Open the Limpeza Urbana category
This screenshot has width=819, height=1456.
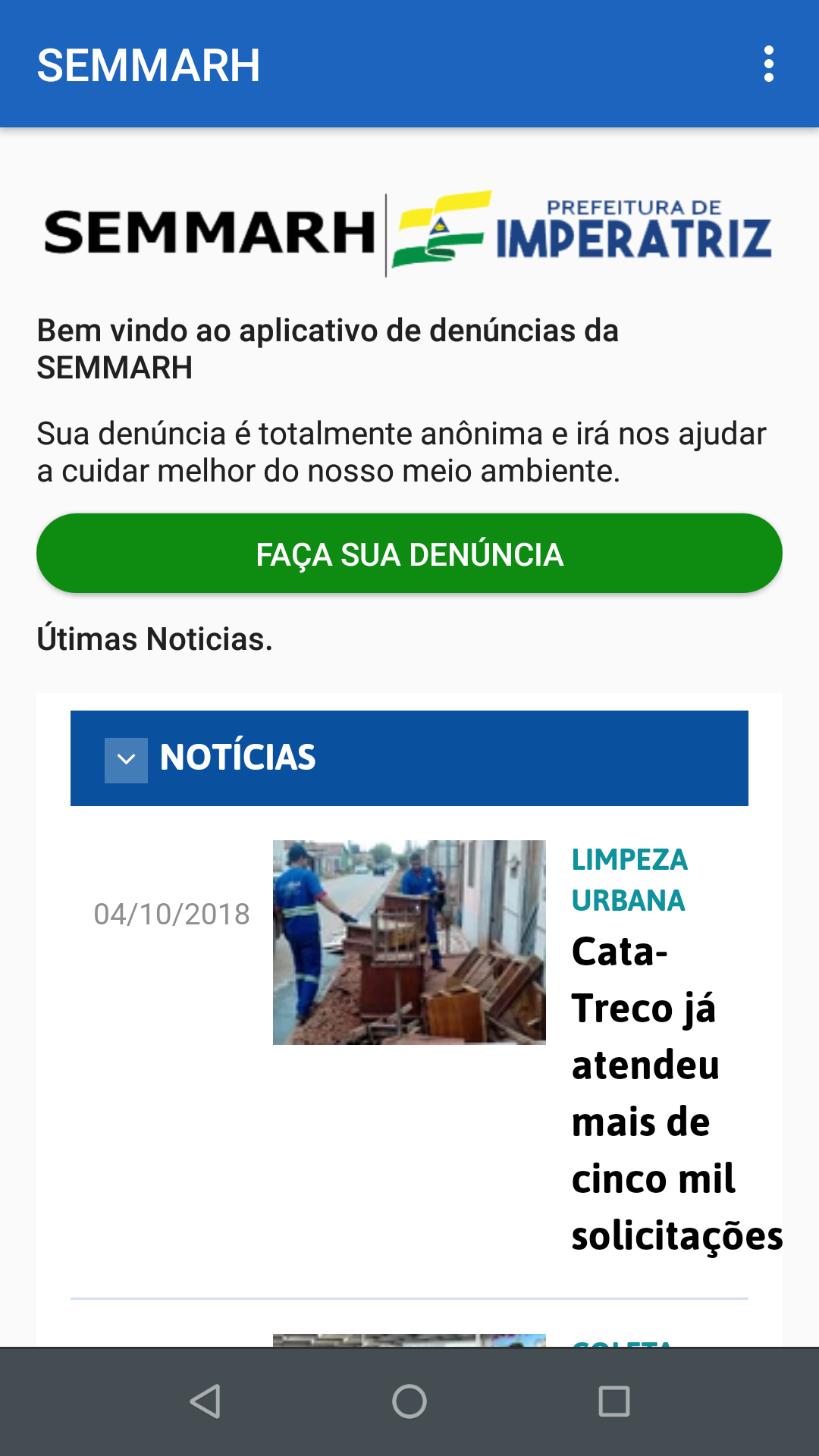click(x=629, y=880)
